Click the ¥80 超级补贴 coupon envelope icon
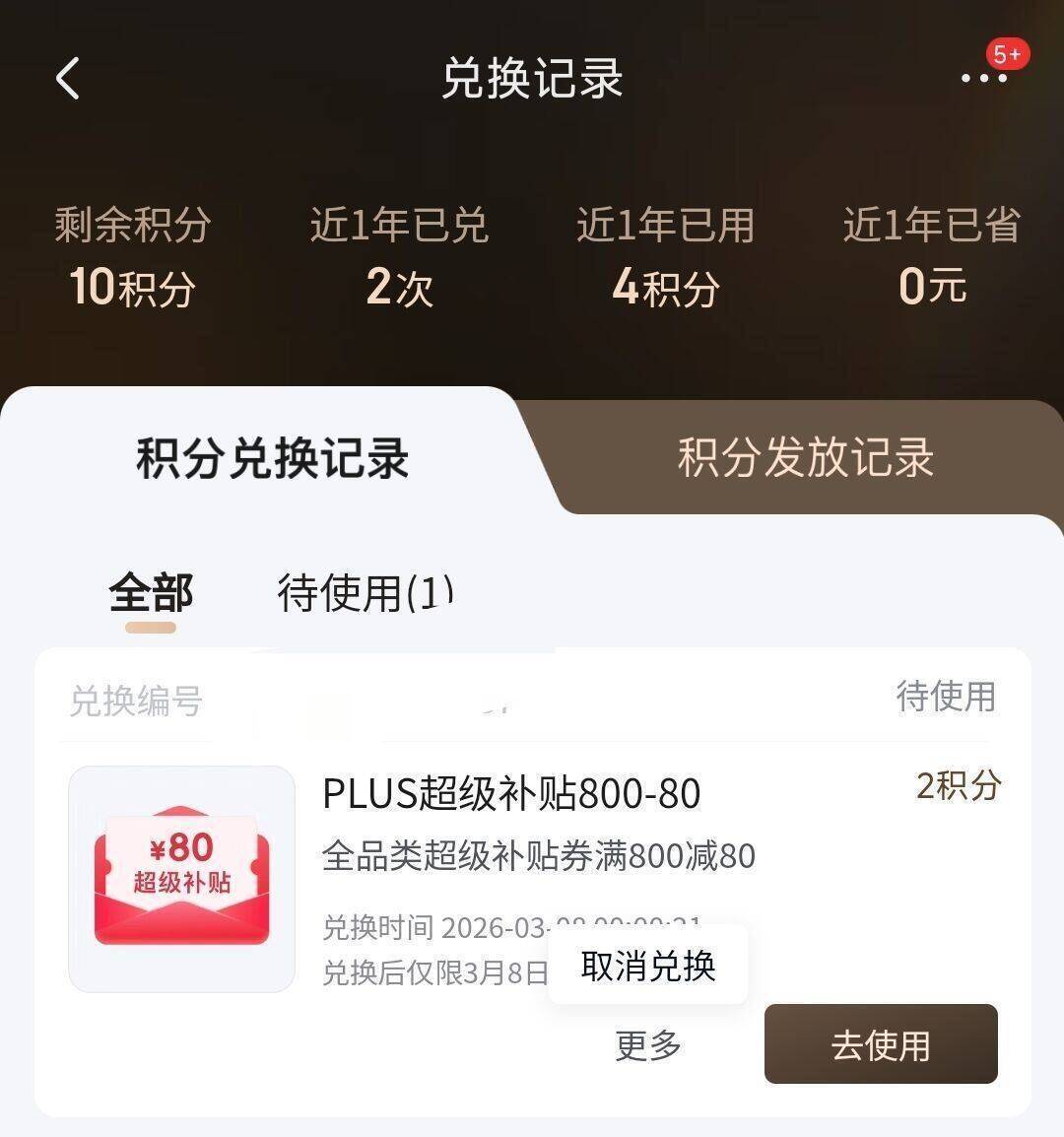Screen dimensions: 1064x1137 [180, 877]
